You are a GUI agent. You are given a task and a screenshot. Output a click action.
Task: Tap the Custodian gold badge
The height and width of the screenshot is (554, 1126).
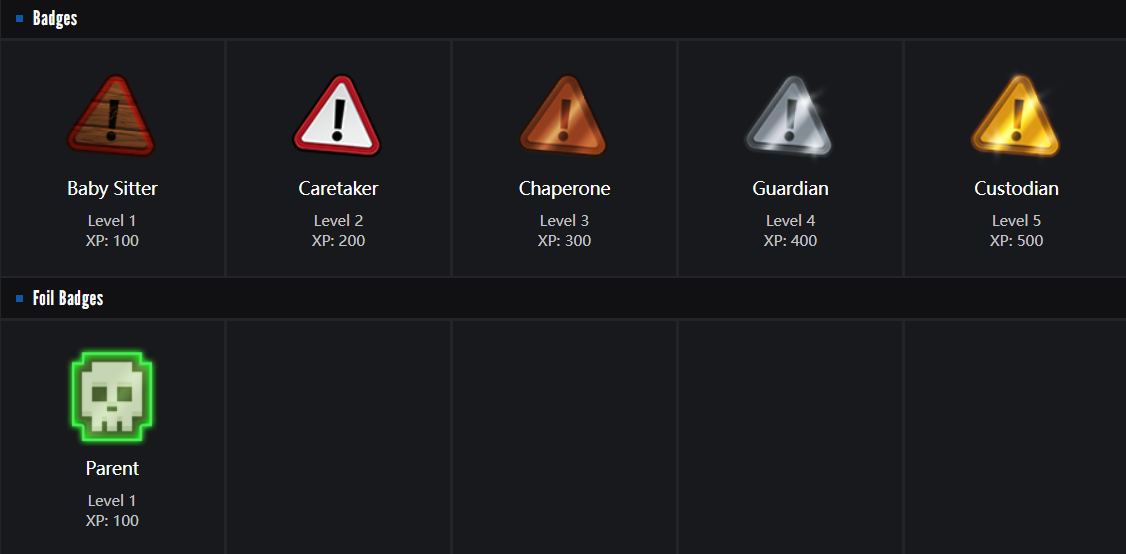(1016, 116)
